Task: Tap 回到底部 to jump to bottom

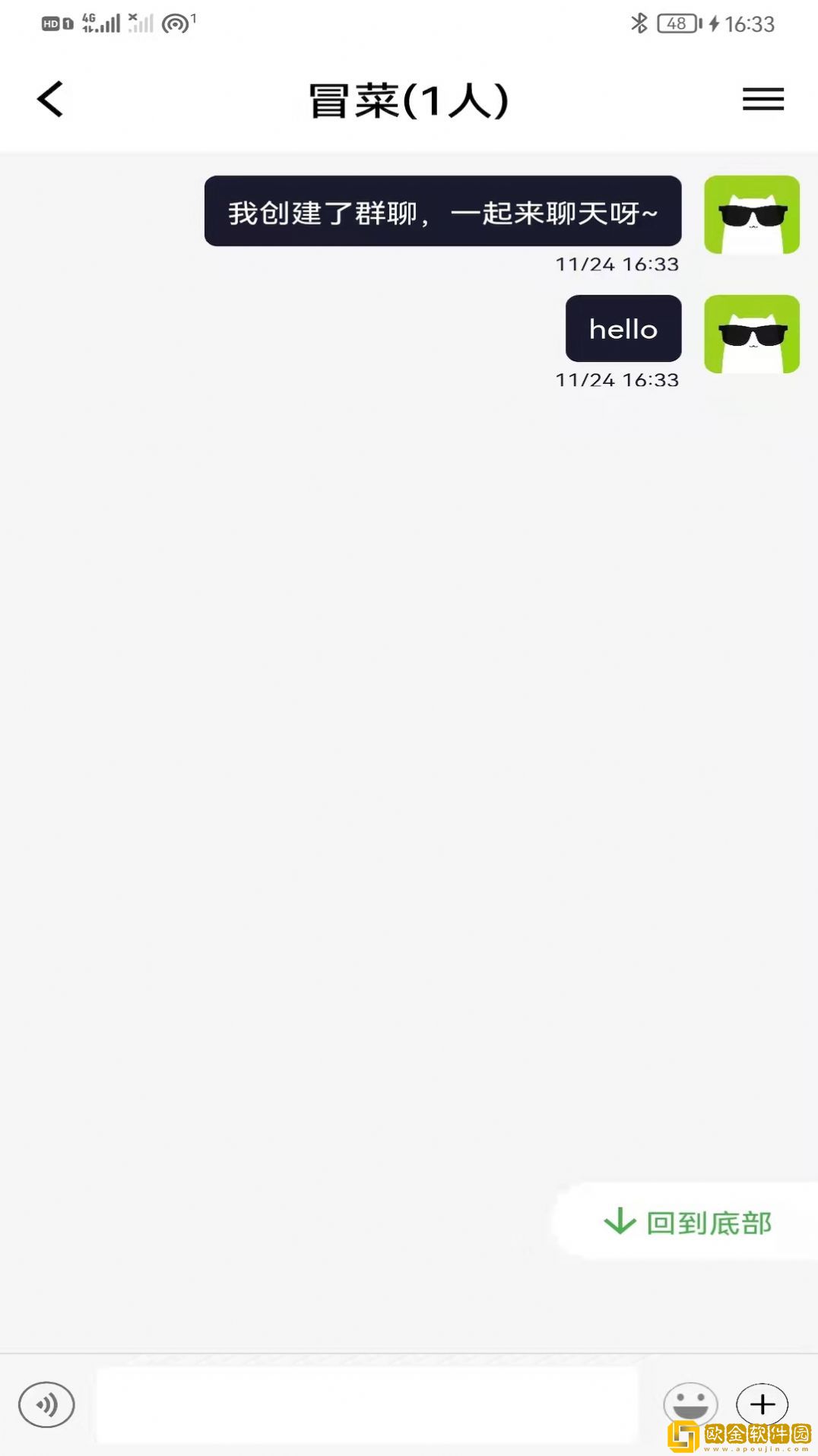Action: click(x=688, y=1222)
